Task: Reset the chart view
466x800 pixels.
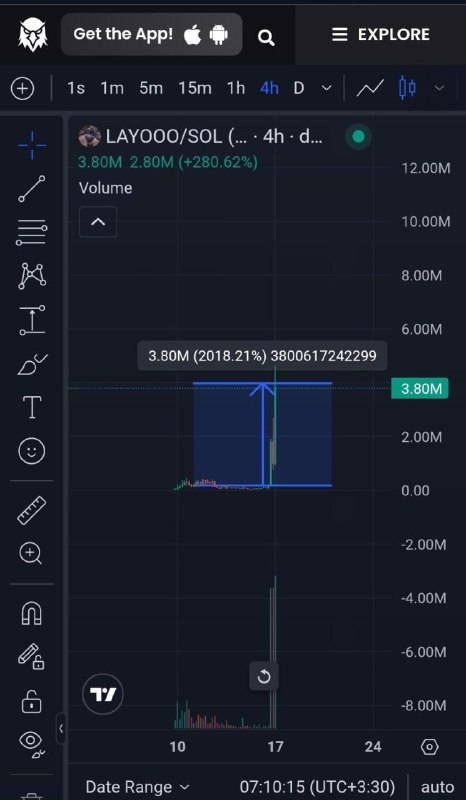Action: [264, 677]
